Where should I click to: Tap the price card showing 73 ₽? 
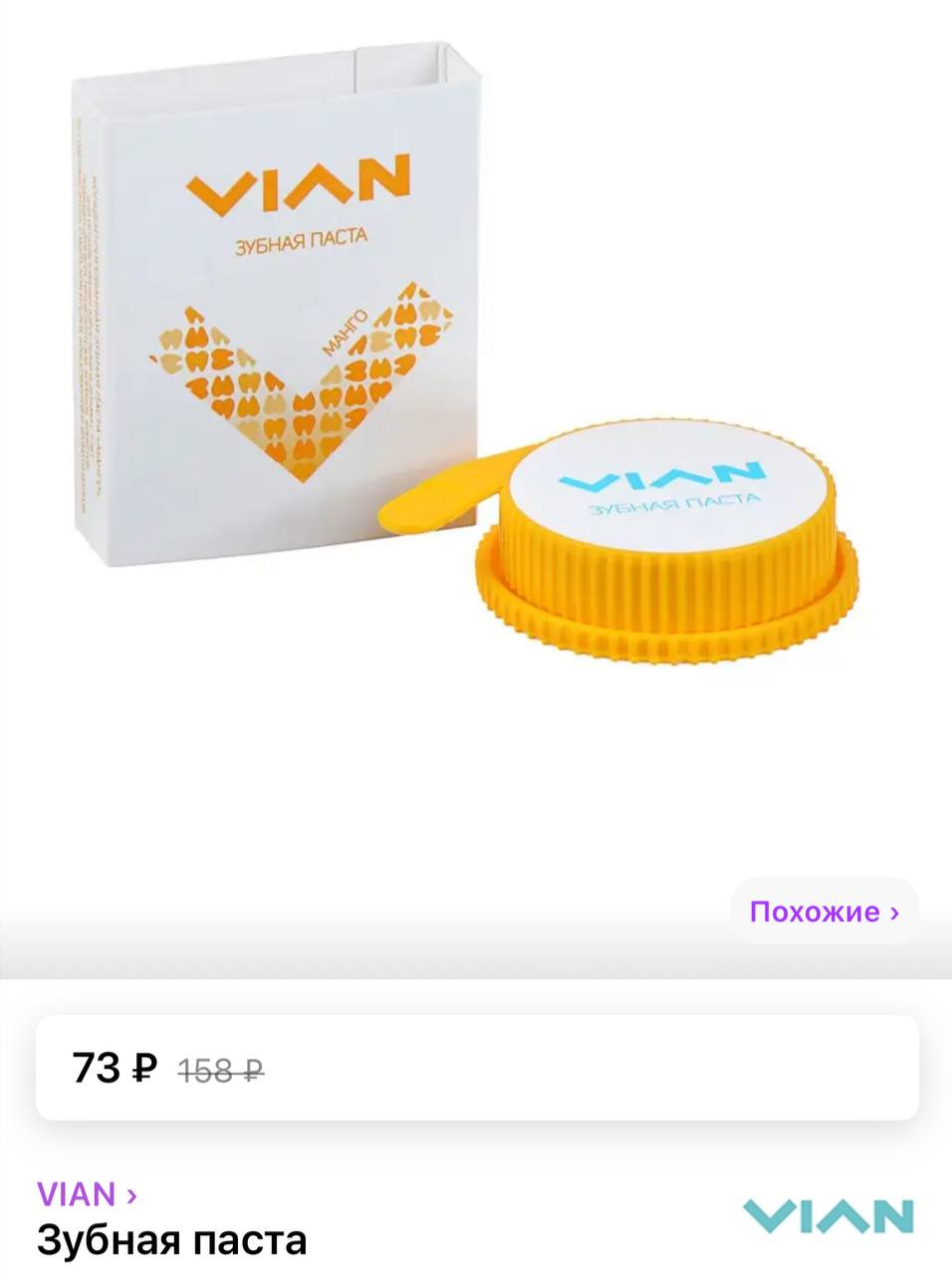[x=476, y=1069]
